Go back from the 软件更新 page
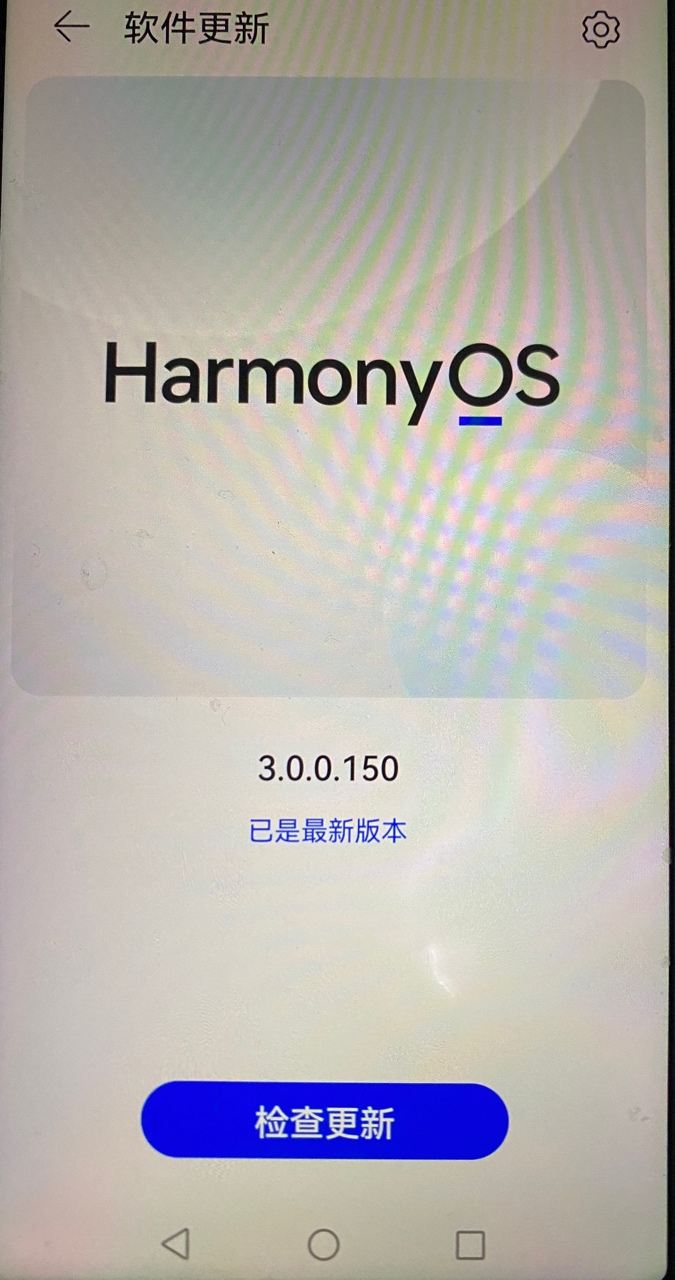 (71, 27)
